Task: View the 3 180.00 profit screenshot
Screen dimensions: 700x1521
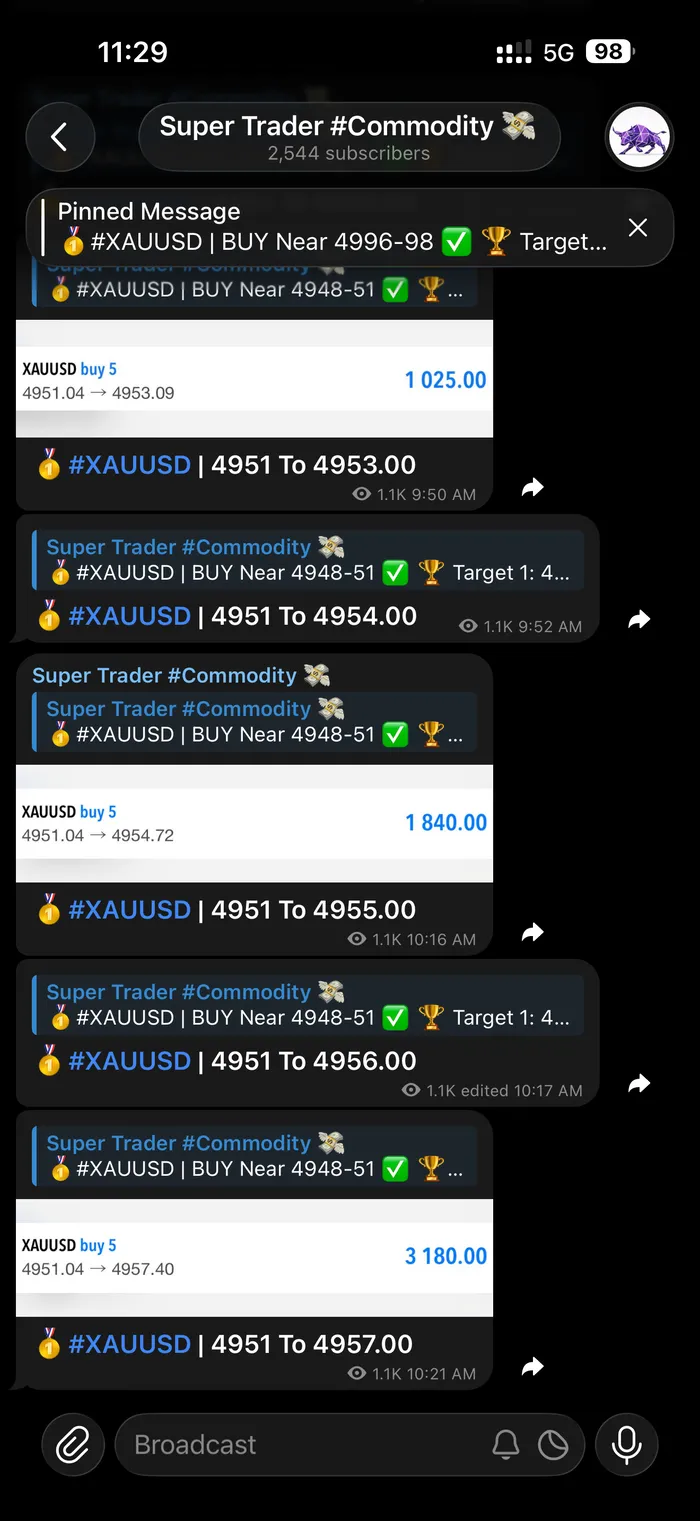Action: coord(254,1257)
